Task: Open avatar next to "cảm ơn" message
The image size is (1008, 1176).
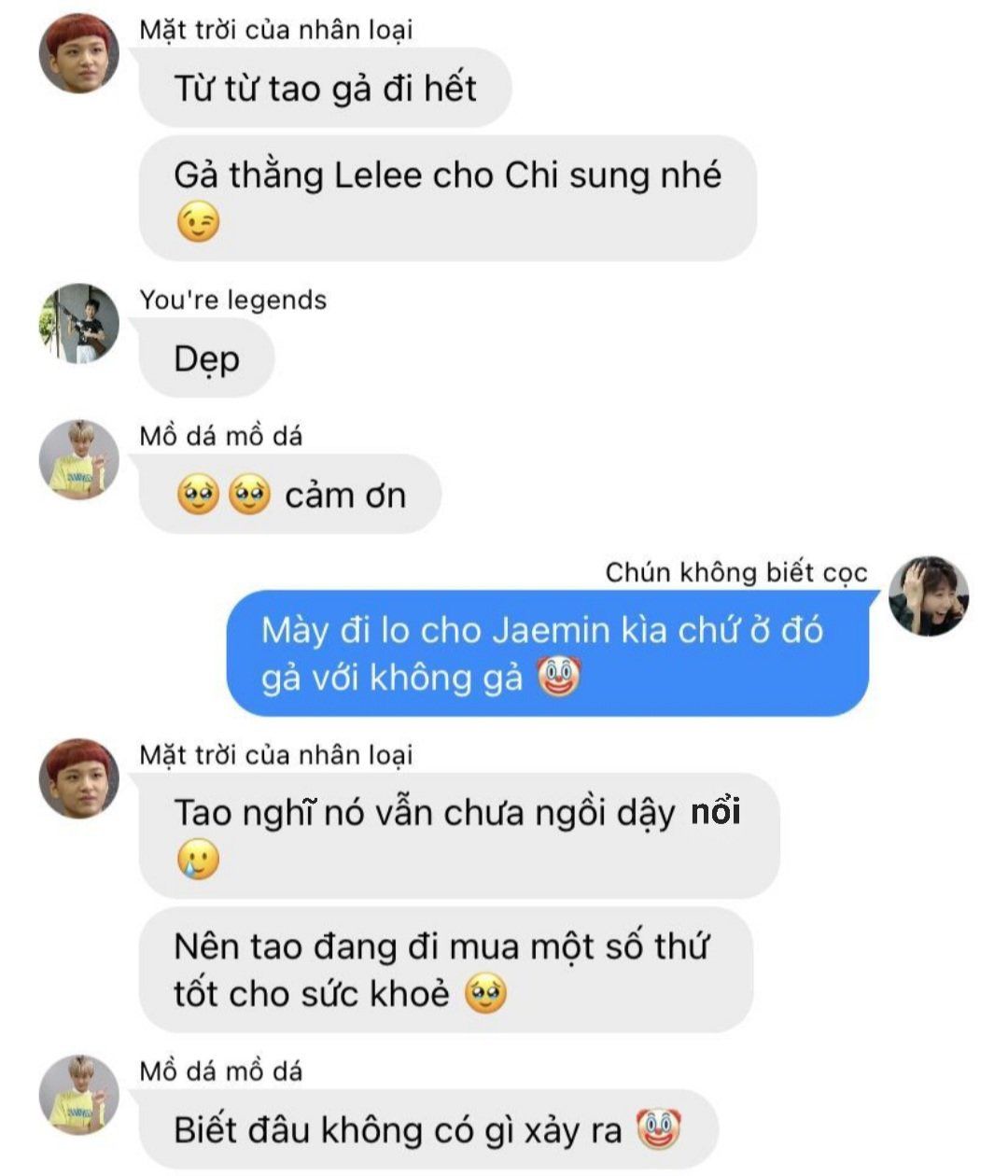Action: click(x=78, y=459)
